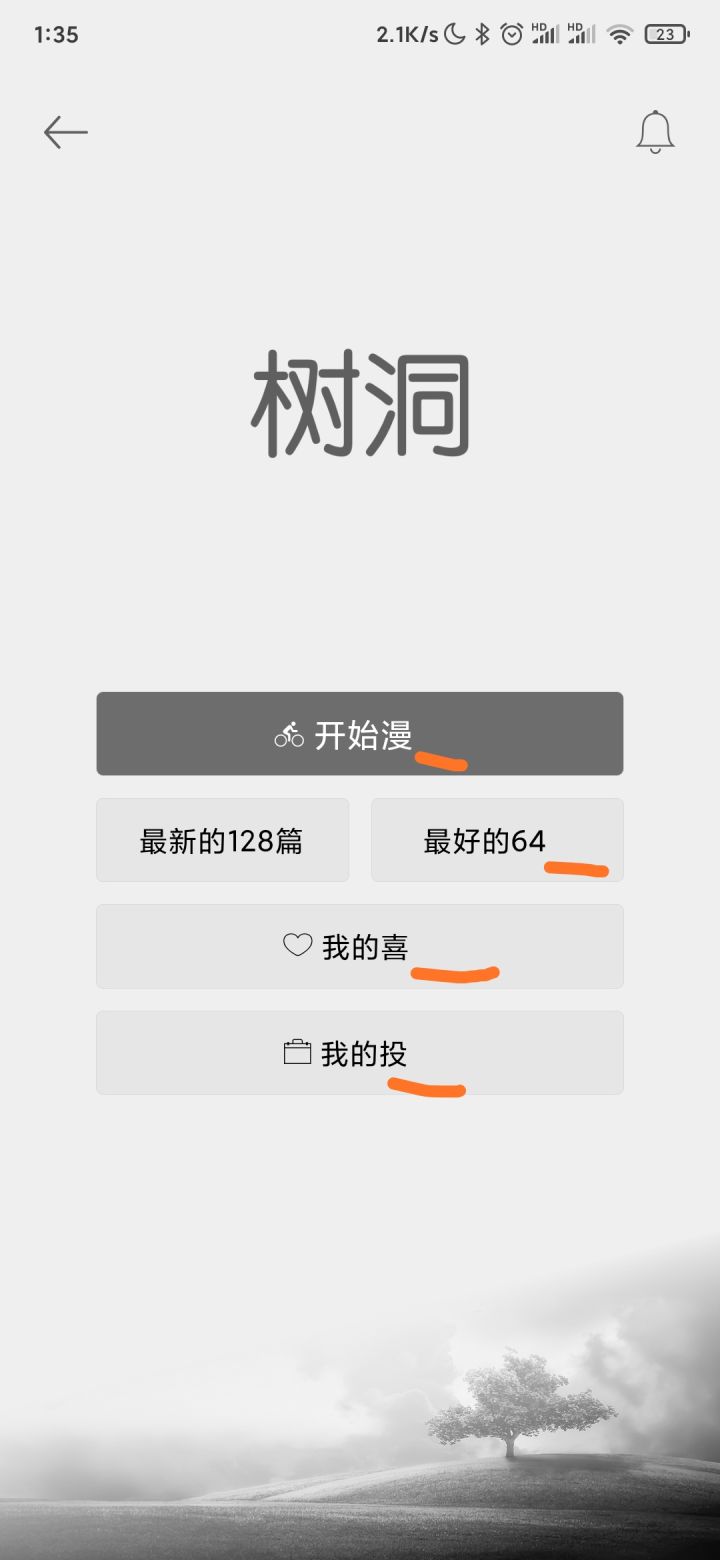
Task: Tap the Bluetooth icon in the status bar
Action: (x=482, y=33)
